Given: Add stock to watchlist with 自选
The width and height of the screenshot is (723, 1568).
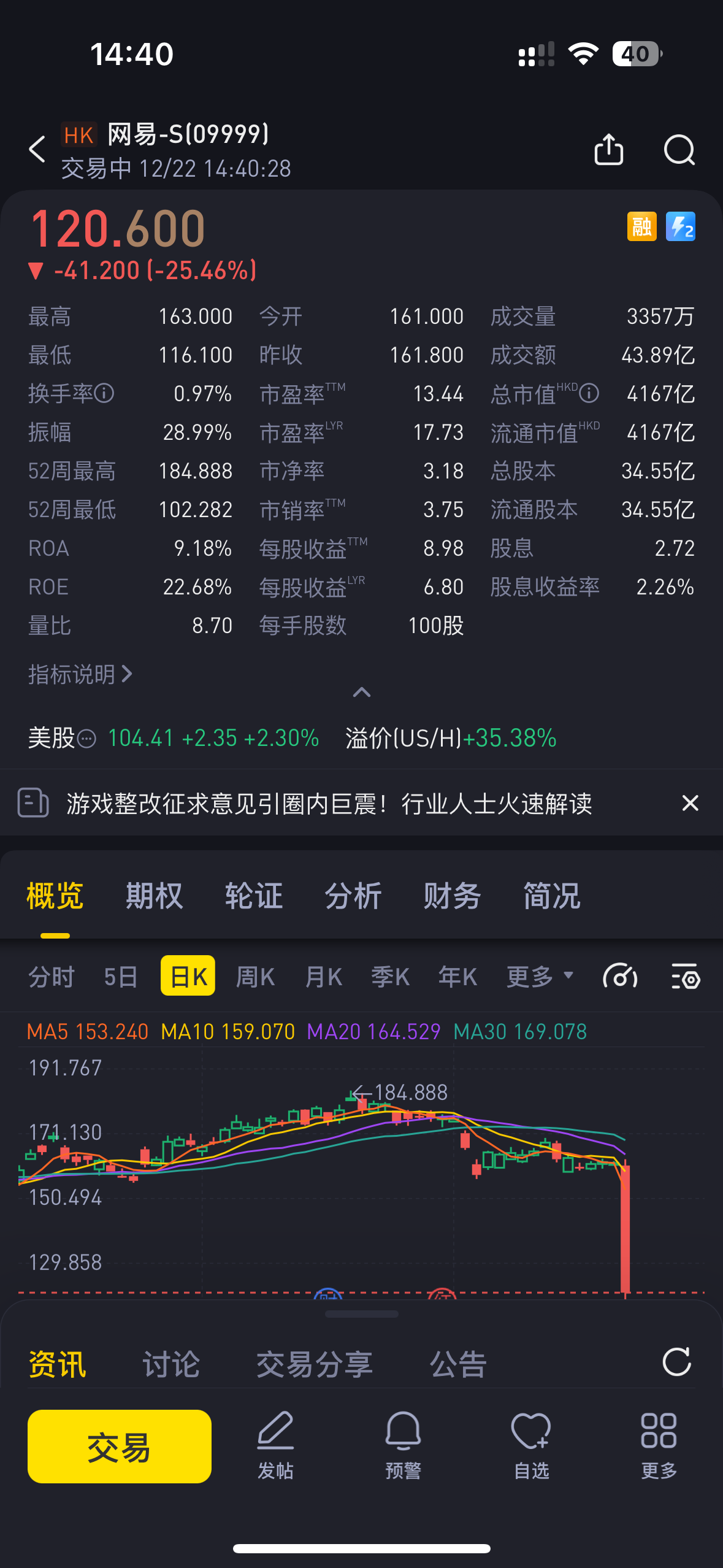Looking at the screenshot, I should (x=531, y=1446).
